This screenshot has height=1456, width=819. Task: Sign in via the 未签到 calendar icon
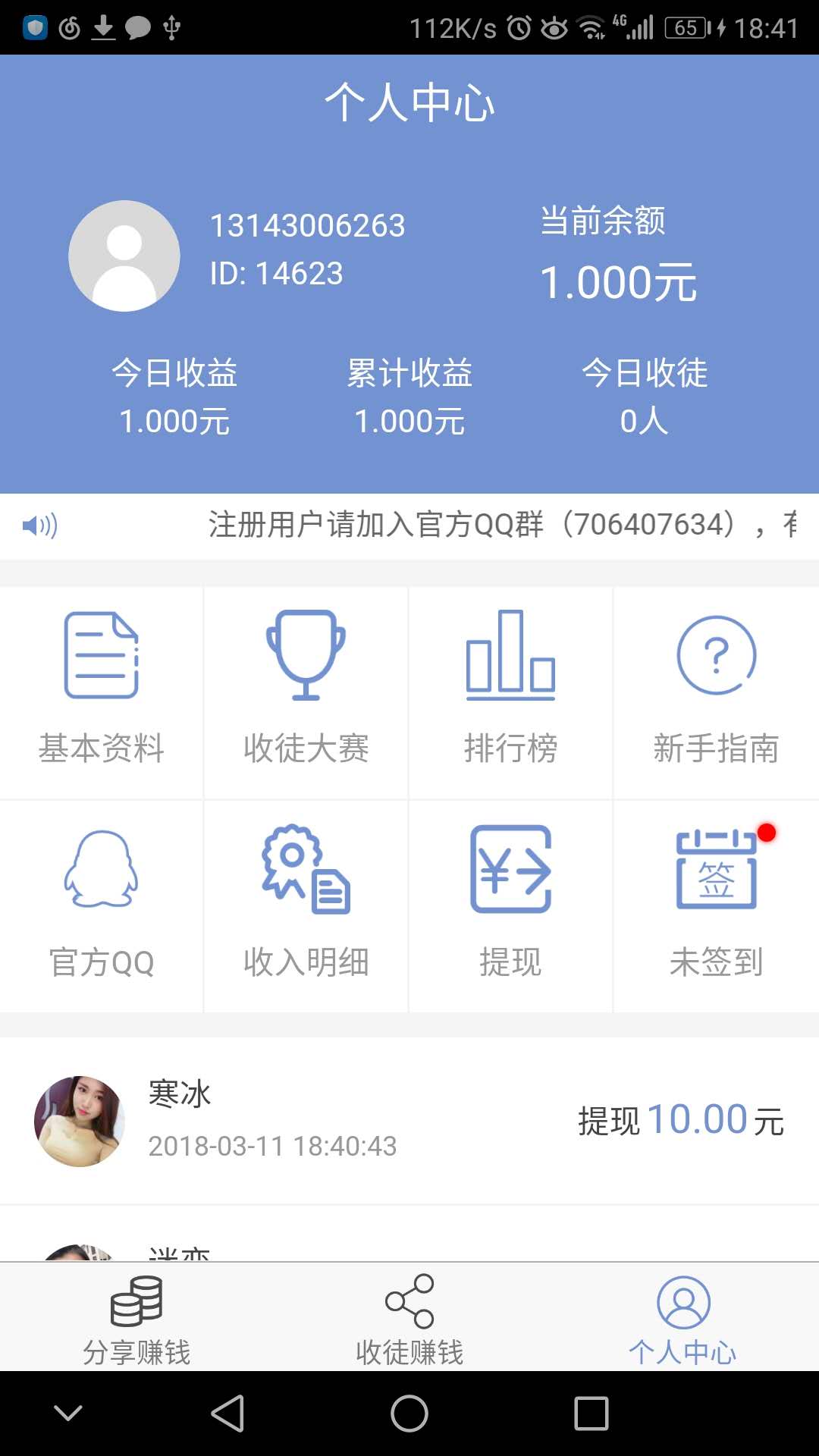(715, 872)
